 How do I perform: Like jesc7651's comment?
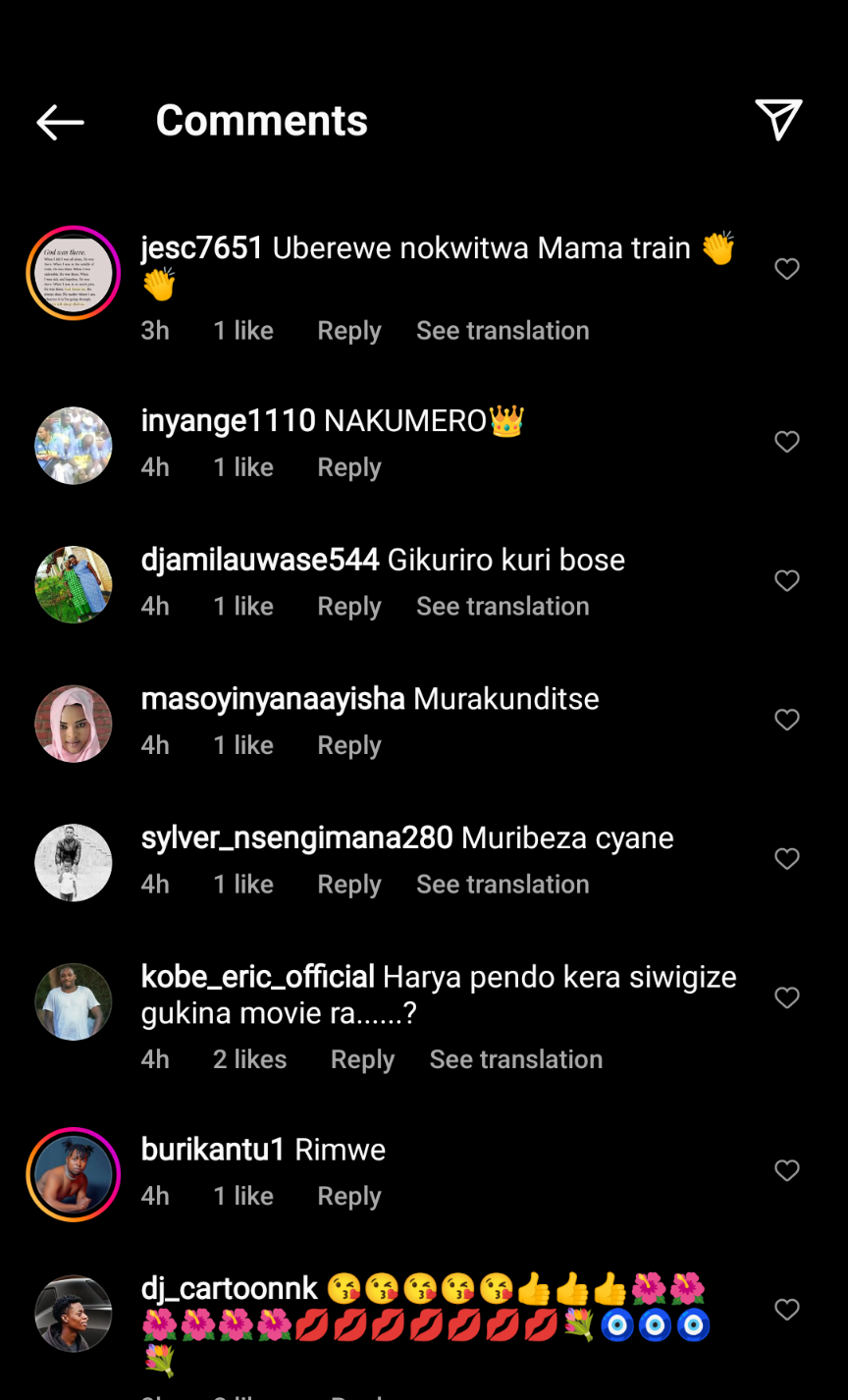tap(787, 269)
